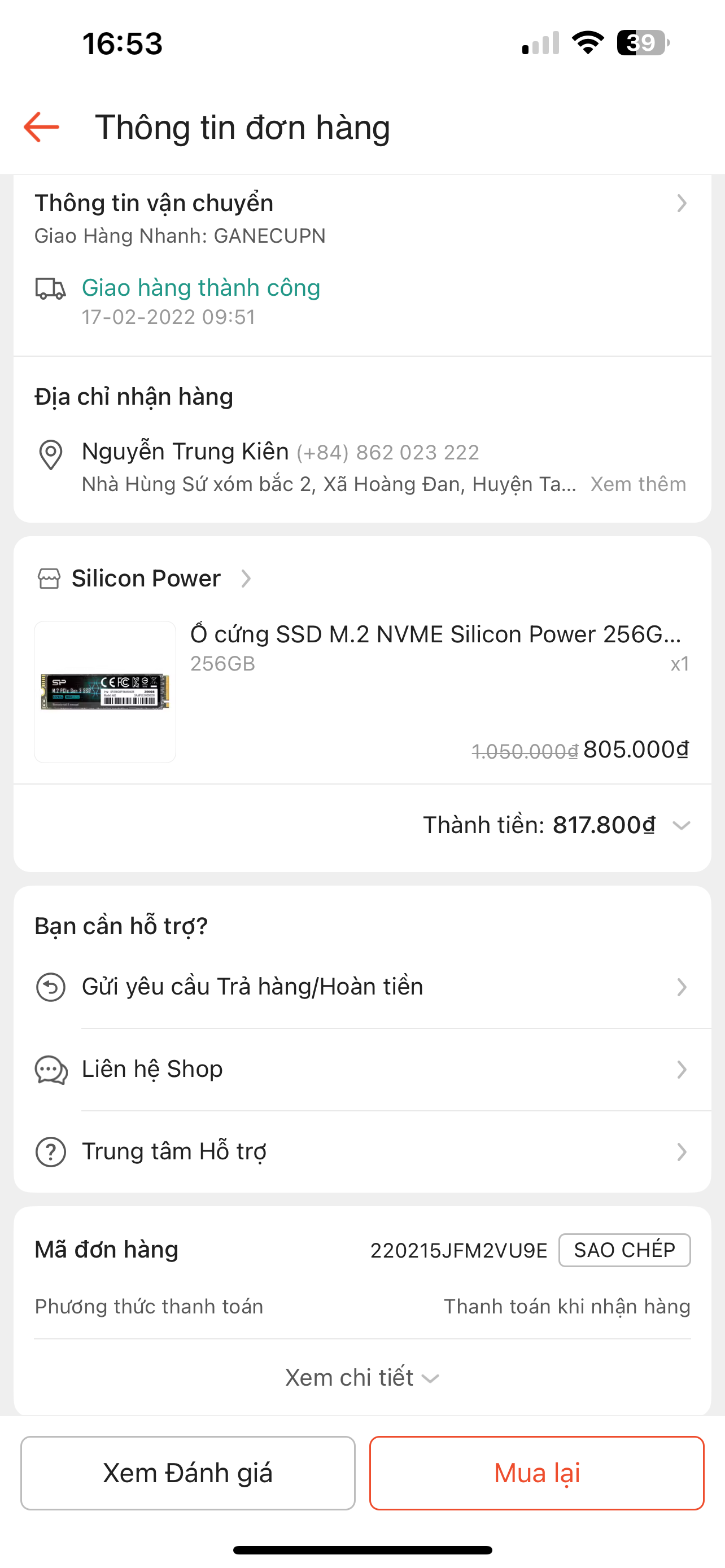Open Thông tin vận chuyển shipping details
725x1568 pixels.
tap(361, 203)
